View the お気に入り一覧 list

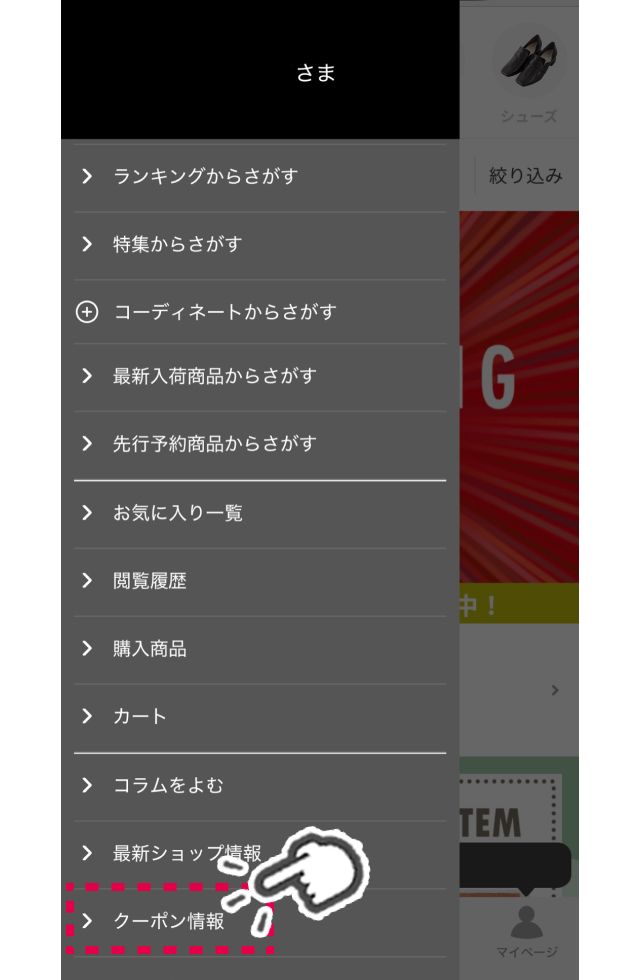[177, 514]
